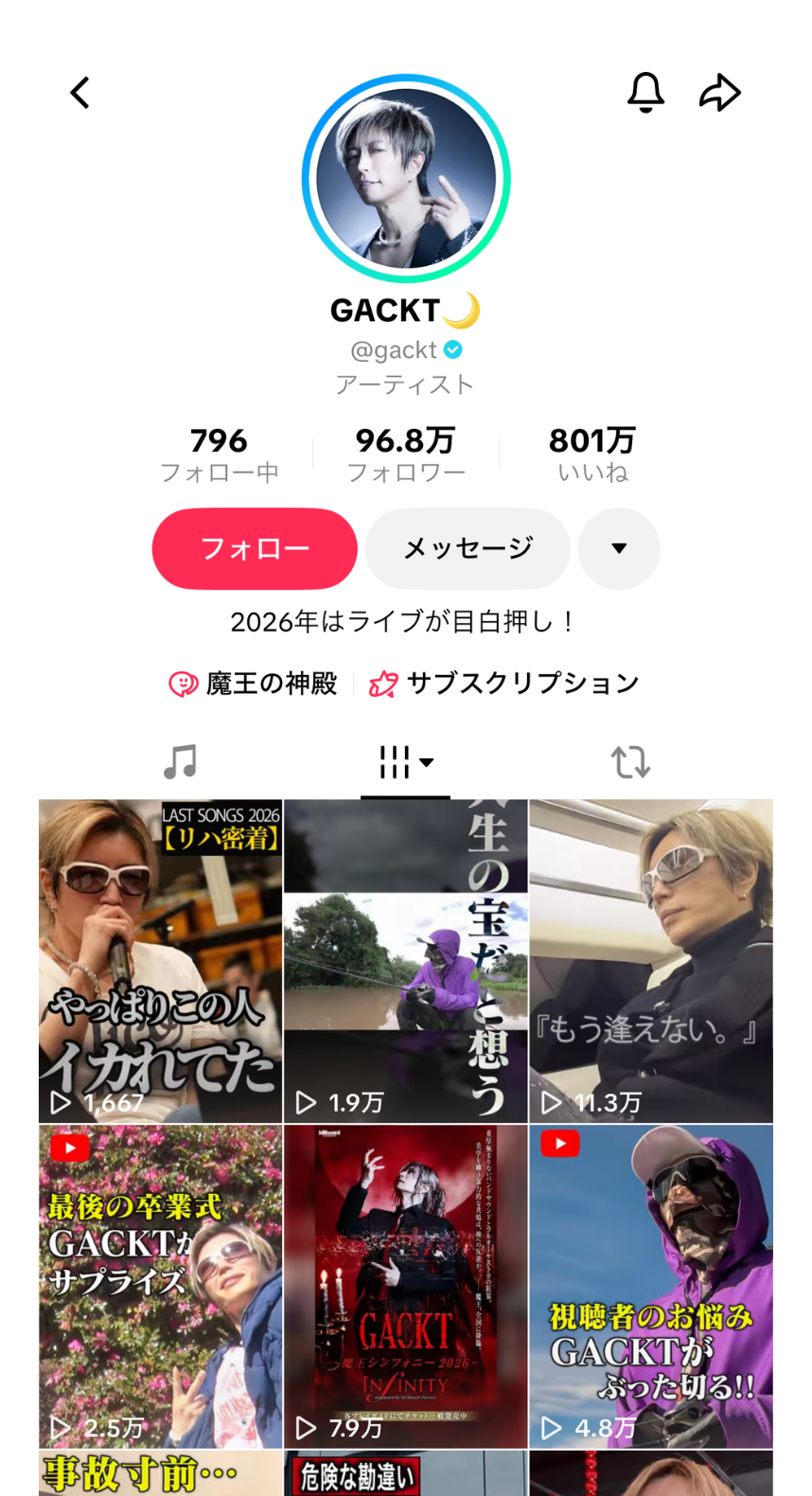812x1496 pixels.
Task: Play the fishing video with 1.9万 views
Action: click(405, 959)
